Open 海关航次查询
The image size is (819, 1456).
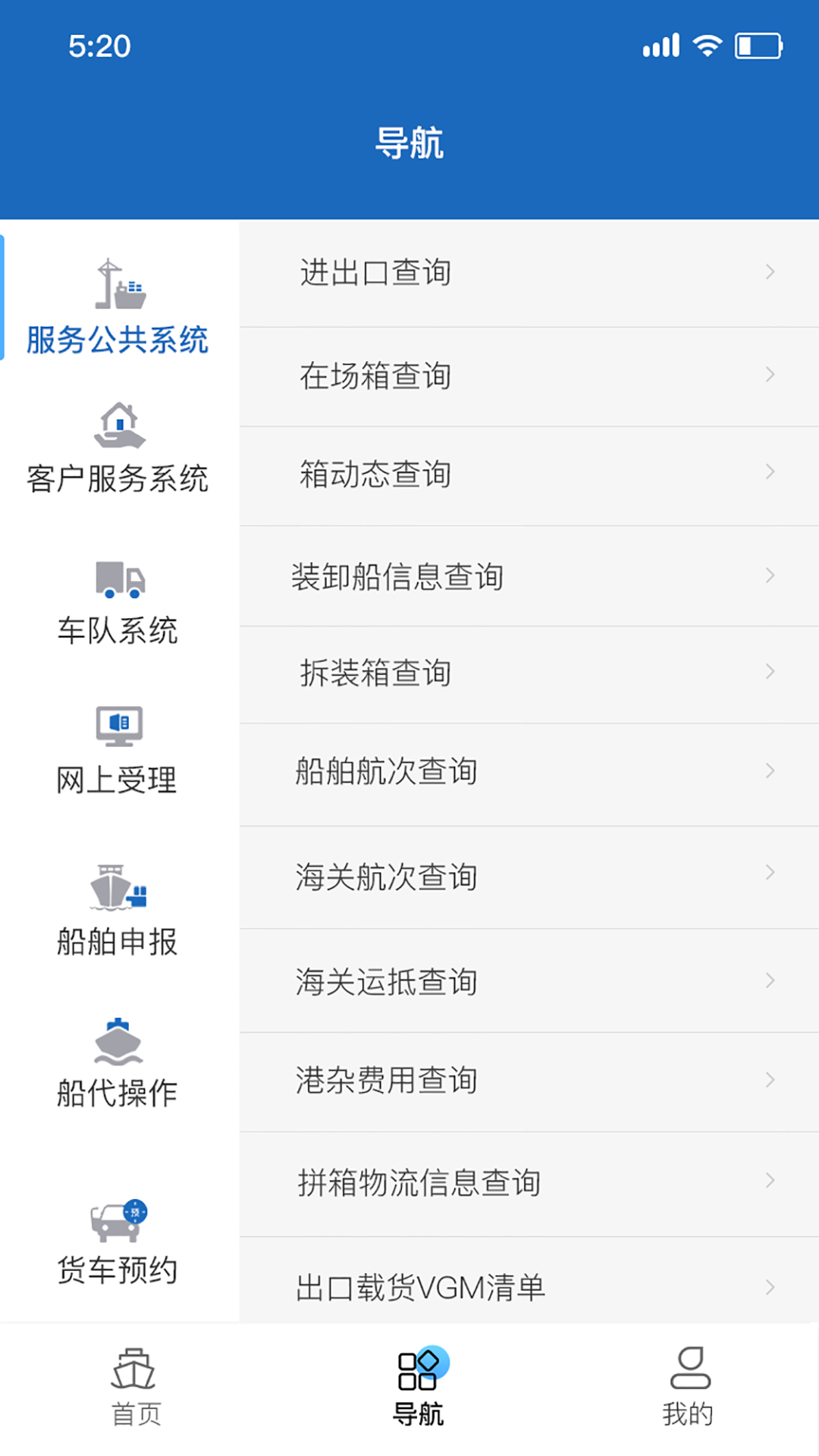(529, 877)
